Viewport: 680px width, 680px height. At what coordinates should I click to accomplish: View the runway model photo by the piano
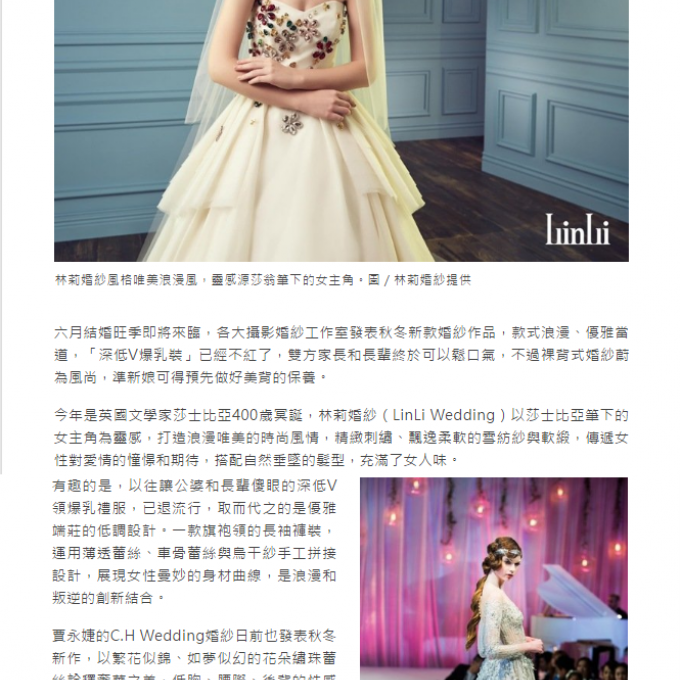(x=493, y=578)
